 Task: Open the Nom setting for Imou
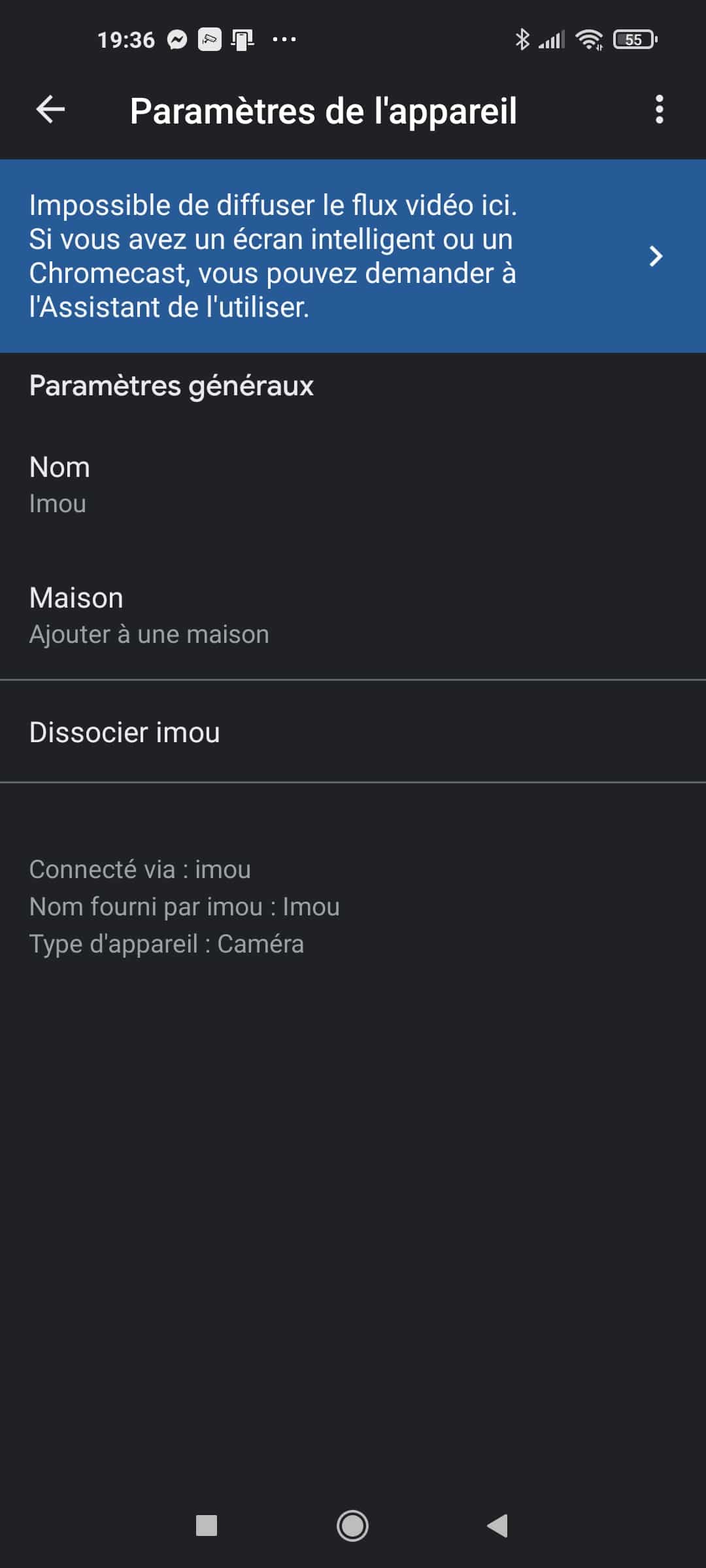[x=353, y=484]
